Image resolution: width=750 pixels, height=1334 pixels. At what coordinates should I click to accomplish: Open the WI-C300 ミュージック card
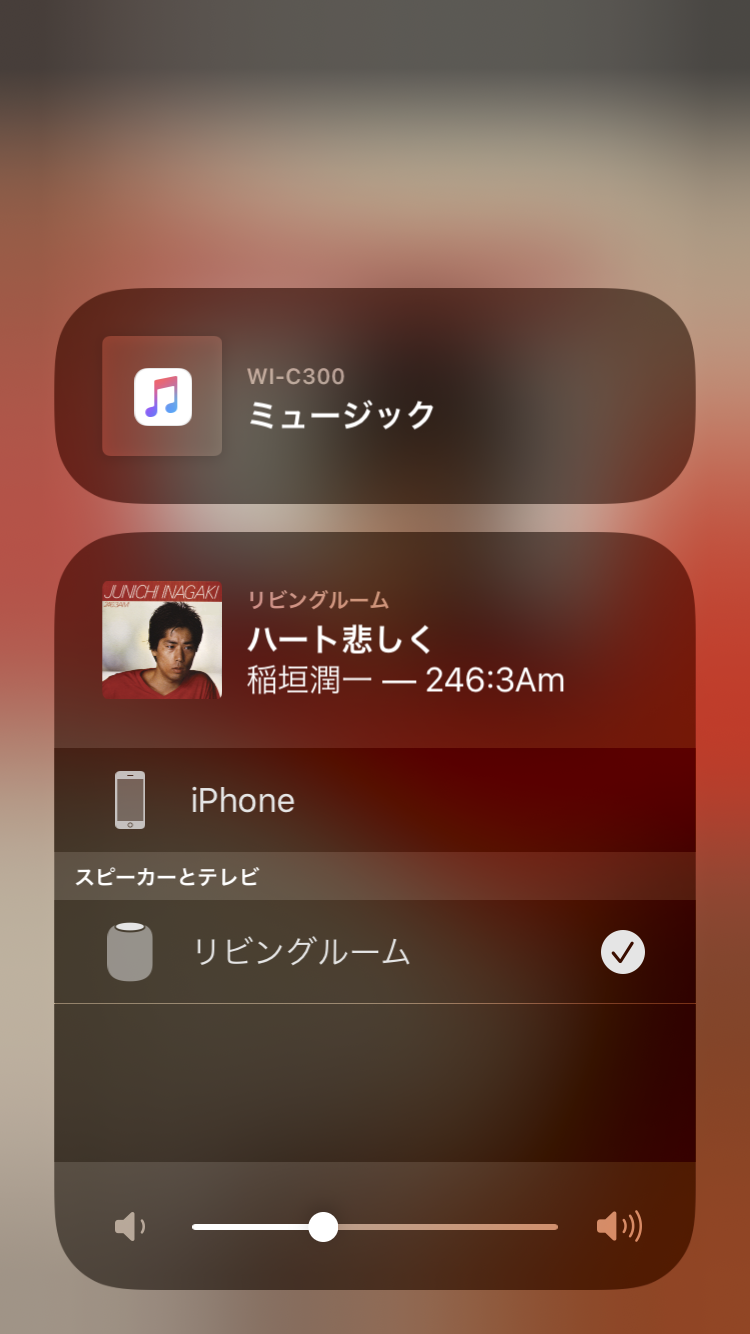point(374,396)
